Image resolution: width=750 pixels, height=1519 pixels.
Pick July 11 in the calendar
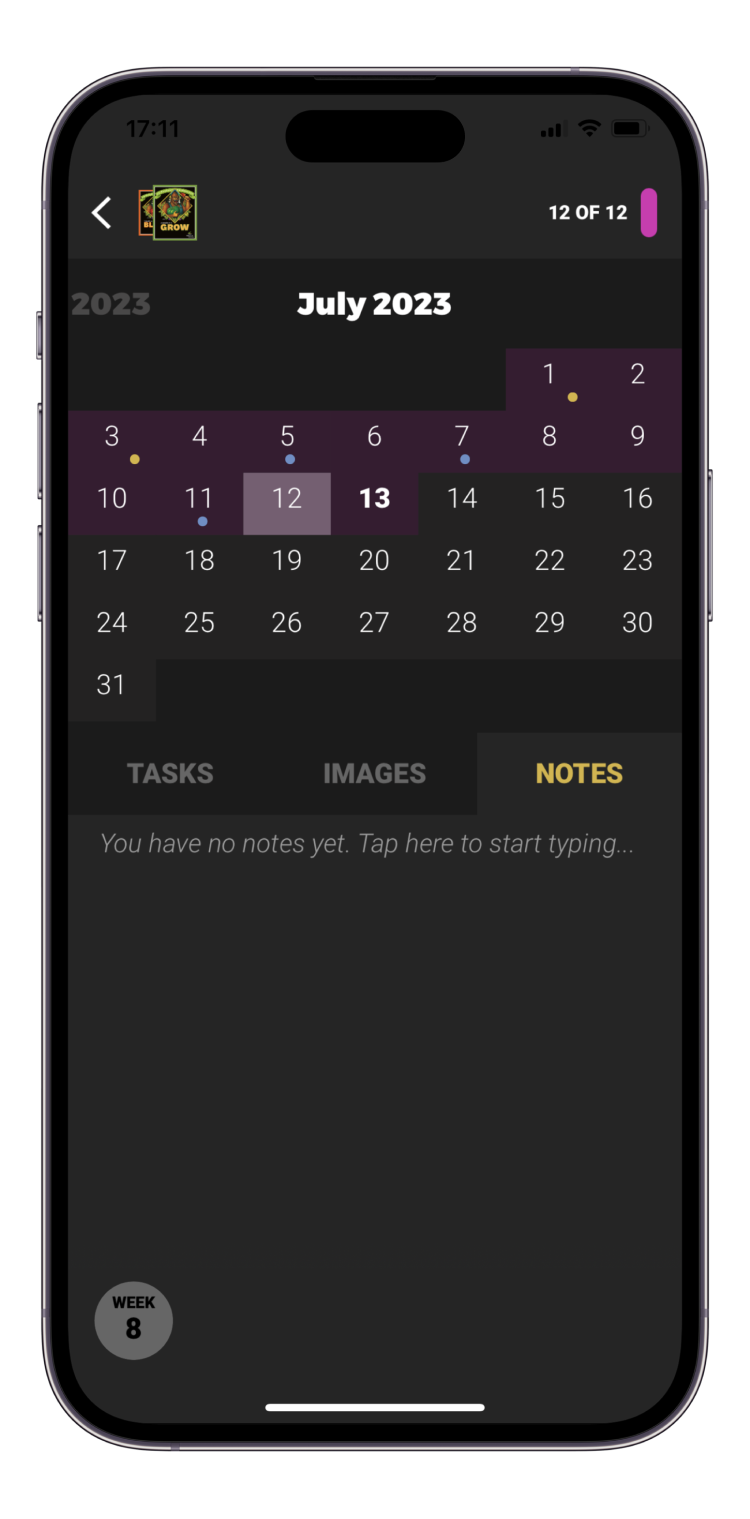pos(199,498)
